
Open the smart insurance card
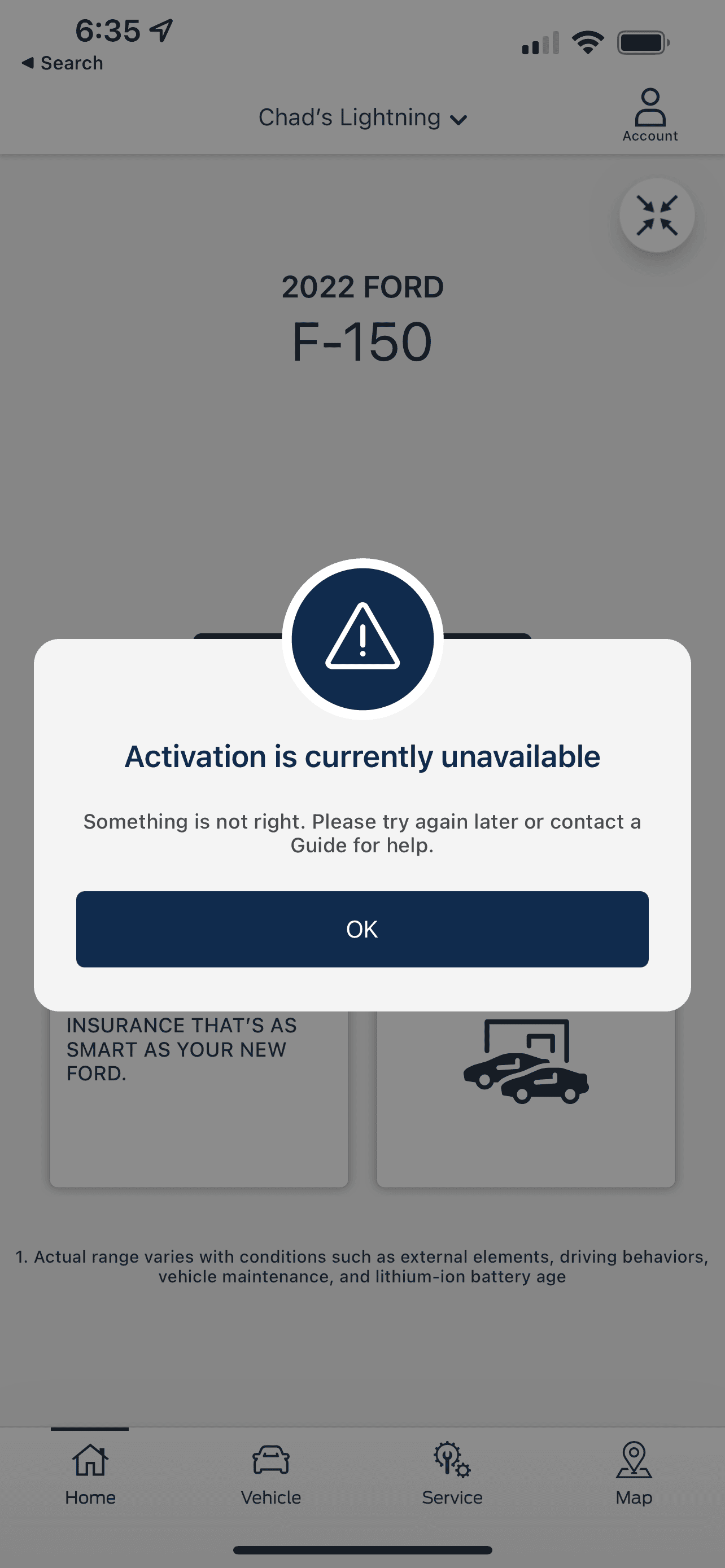point(198,1096)
